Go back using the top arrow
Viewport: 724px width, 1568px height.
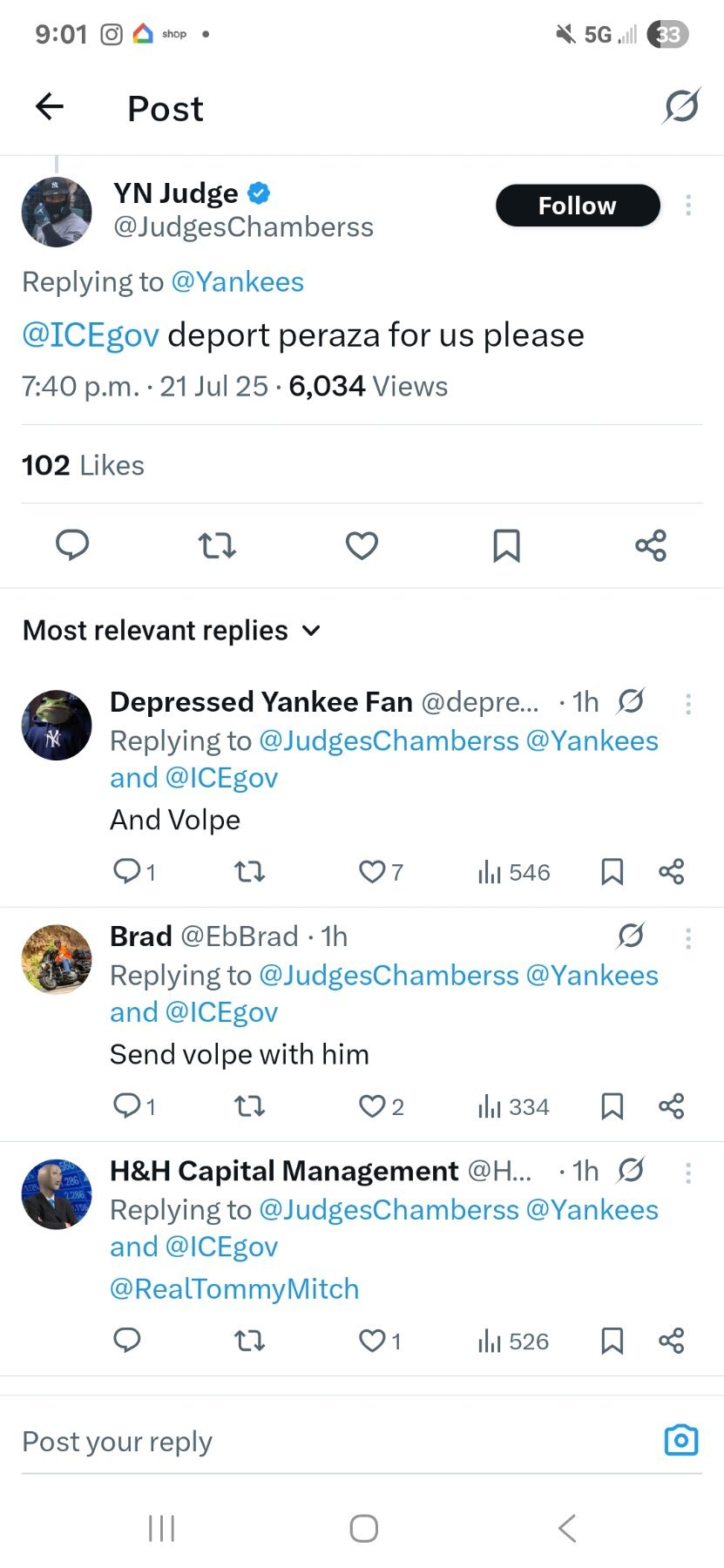tap(50, 107)
